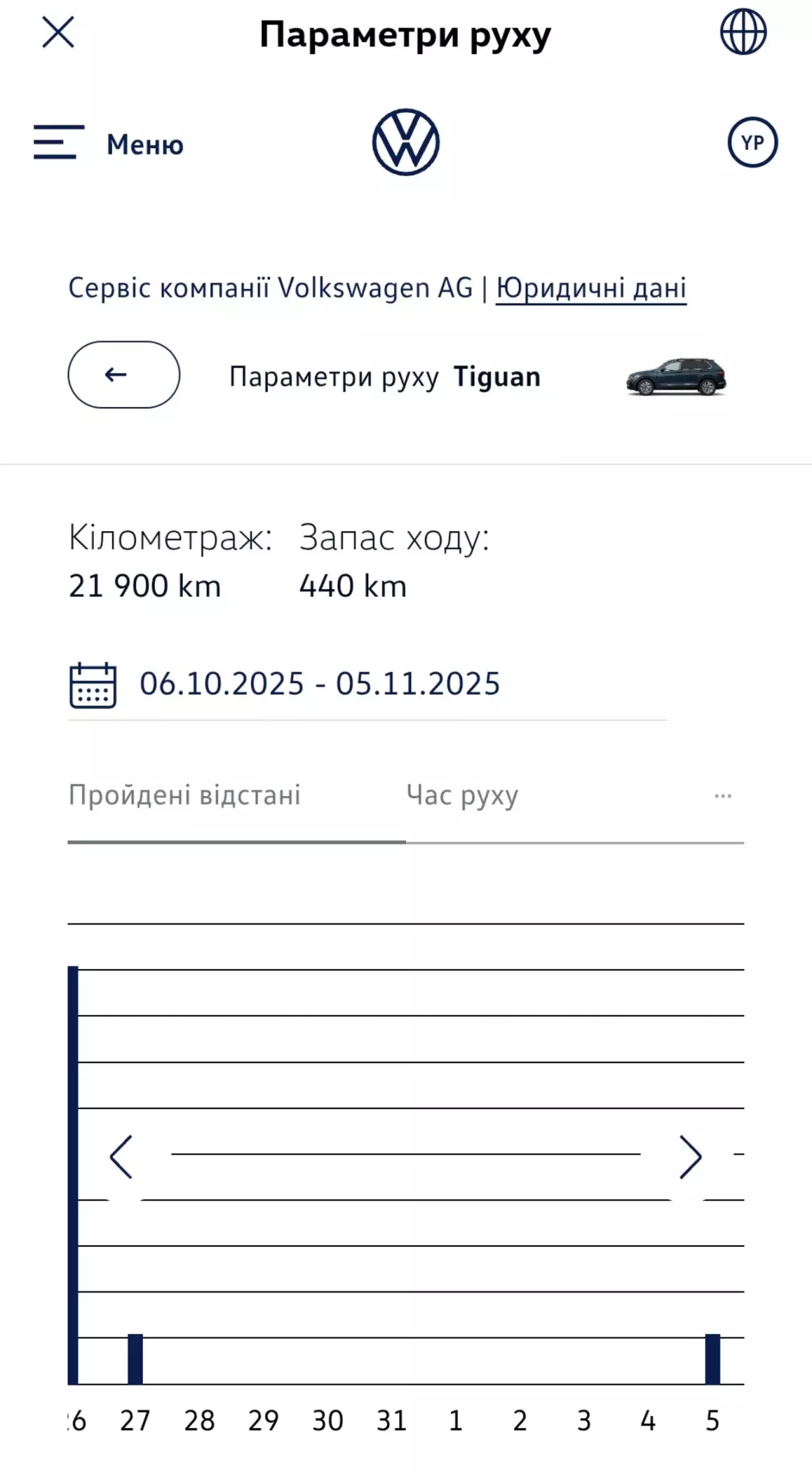This screenshot has height=1477, width=812.
Task: Open the globe language selector
Action: [743, 31]
